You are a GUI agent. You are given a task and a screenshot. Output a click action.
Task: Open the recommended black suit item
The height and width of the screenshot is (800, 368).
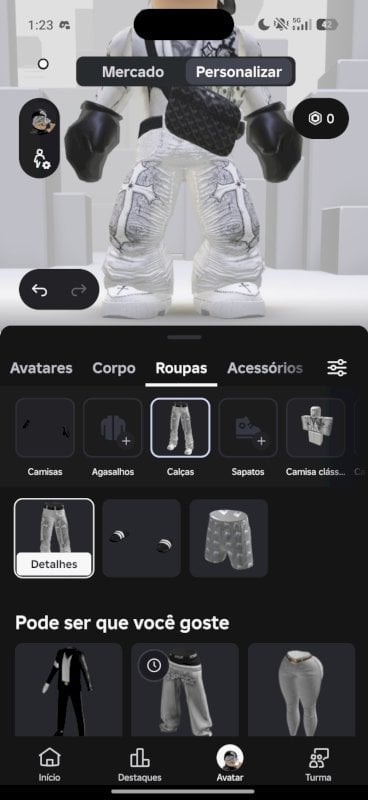coord(69,689)
